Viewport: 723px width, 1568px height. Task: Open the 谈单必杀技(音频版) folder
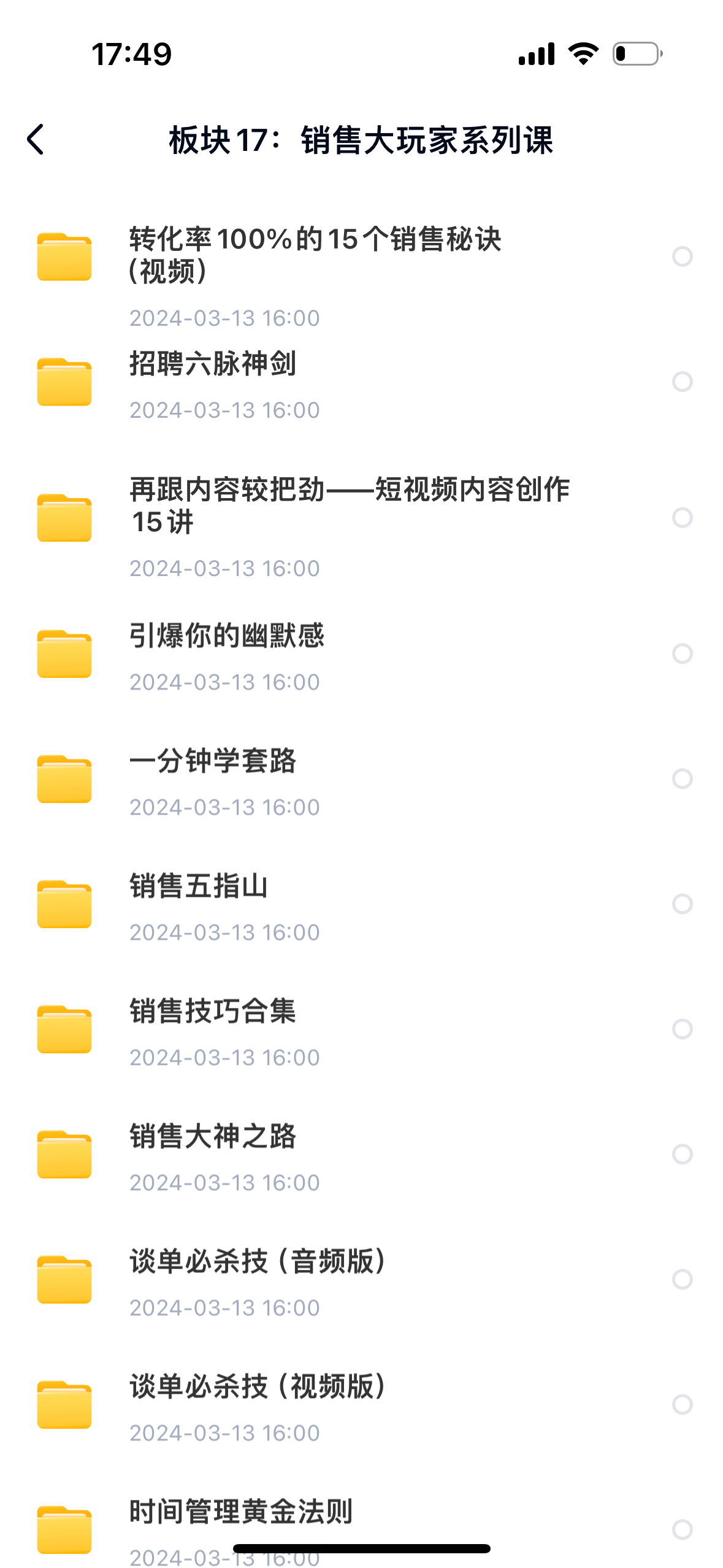pyautogui.click(x=258, y=1262)
